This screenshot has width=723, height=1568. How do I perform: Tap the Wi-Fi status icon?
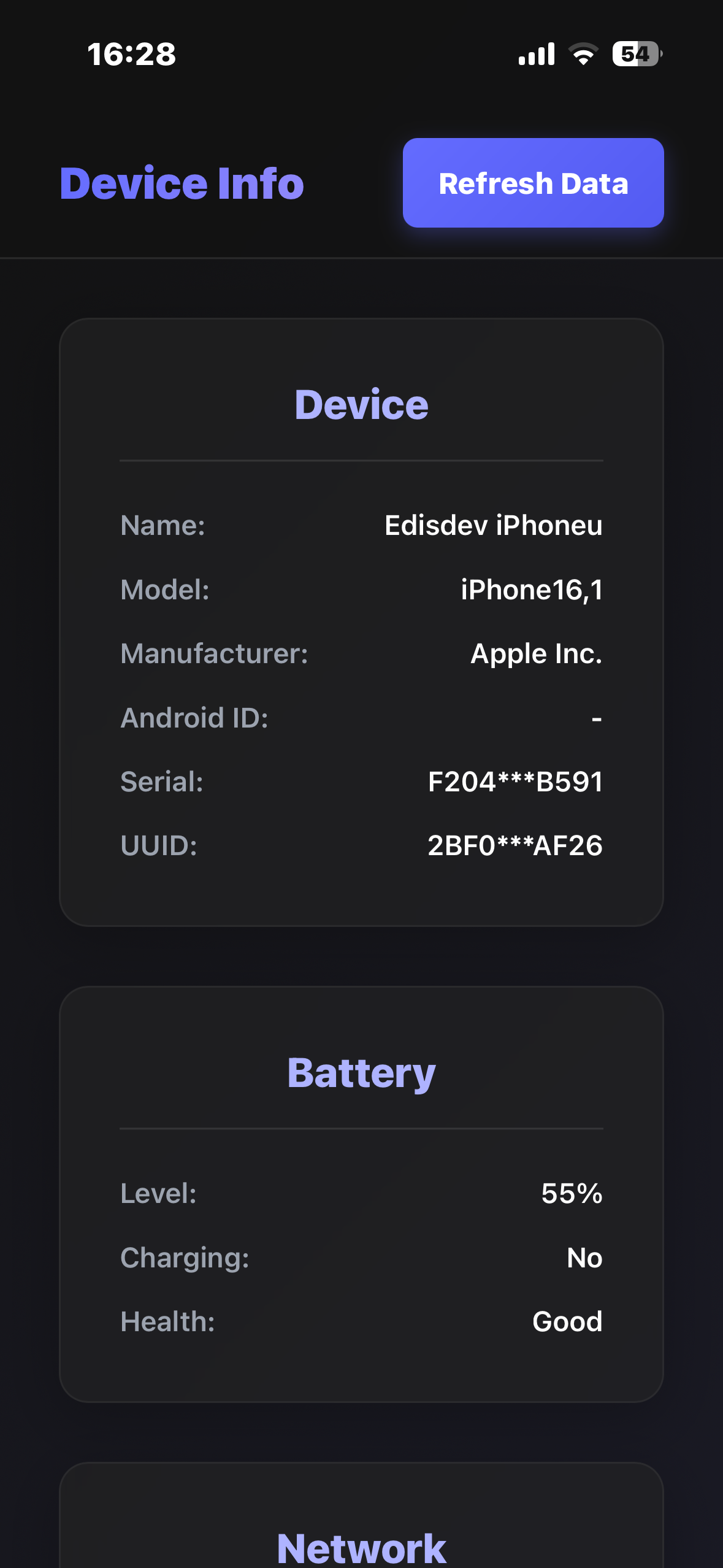[x=583, y=54]
